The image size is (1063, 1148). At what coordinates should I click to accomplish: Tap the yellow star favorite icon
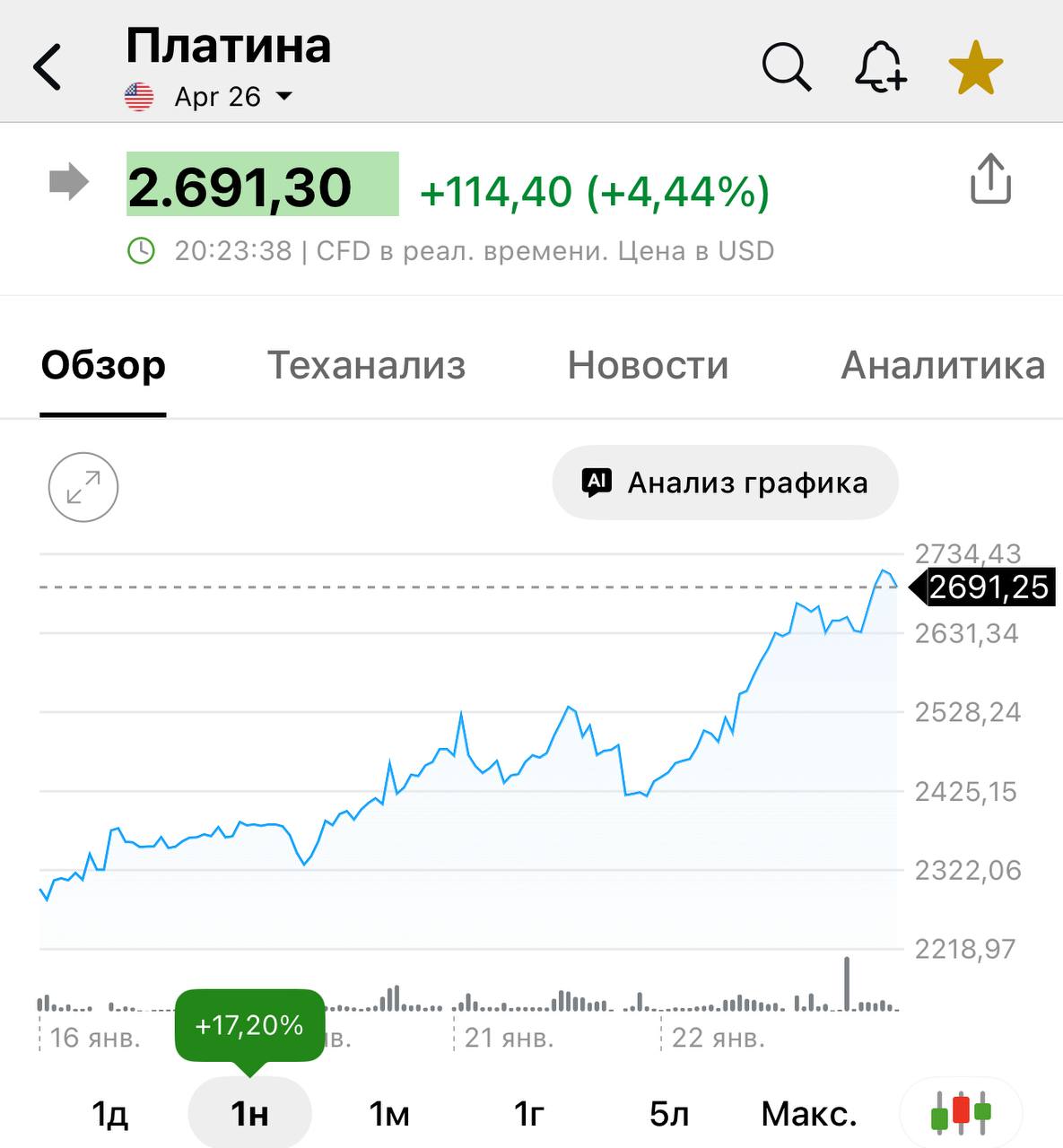click(977, 66)
